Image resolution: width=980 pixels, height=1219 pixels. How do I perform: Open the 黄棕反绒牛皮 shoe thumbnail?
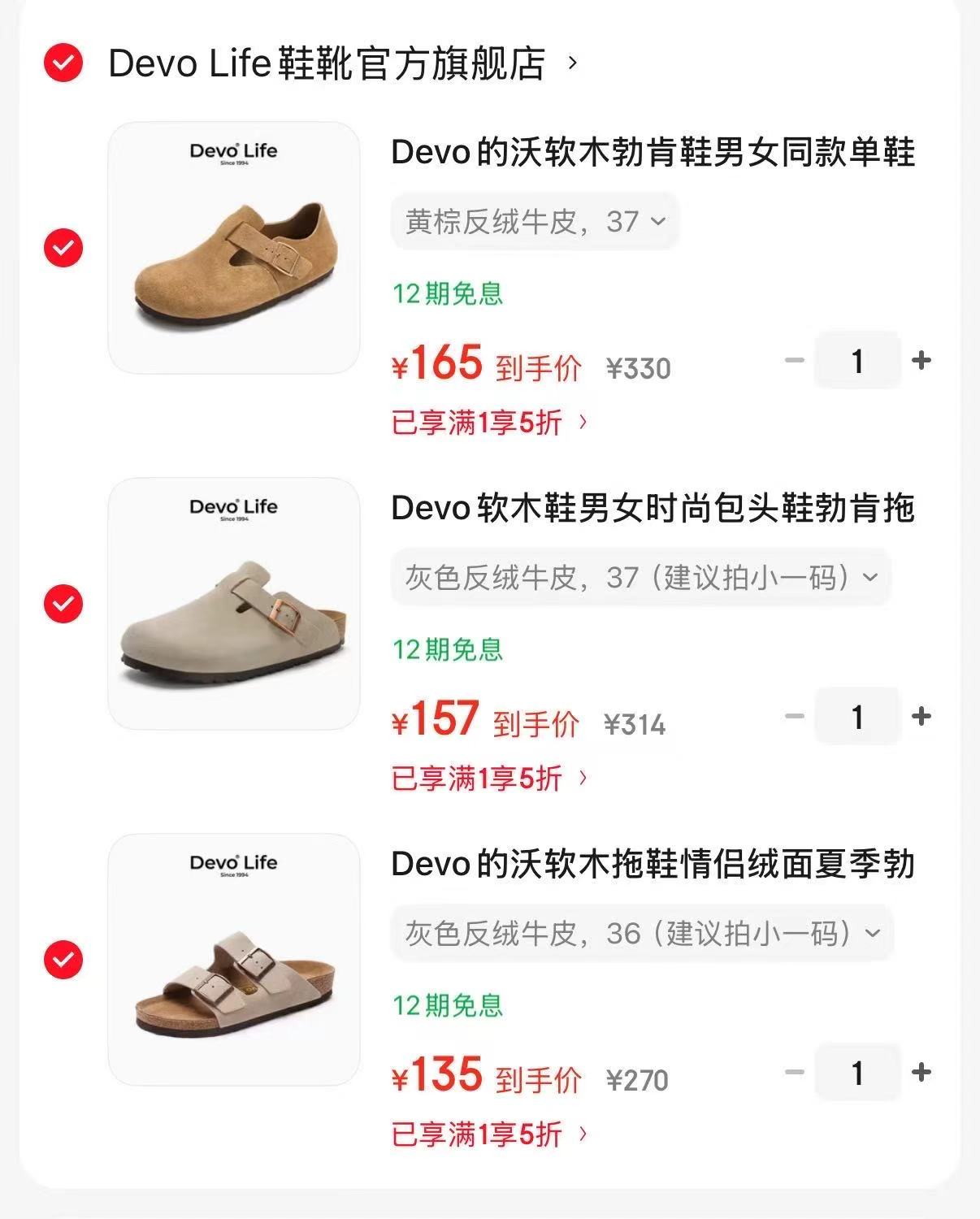(234, 248)
